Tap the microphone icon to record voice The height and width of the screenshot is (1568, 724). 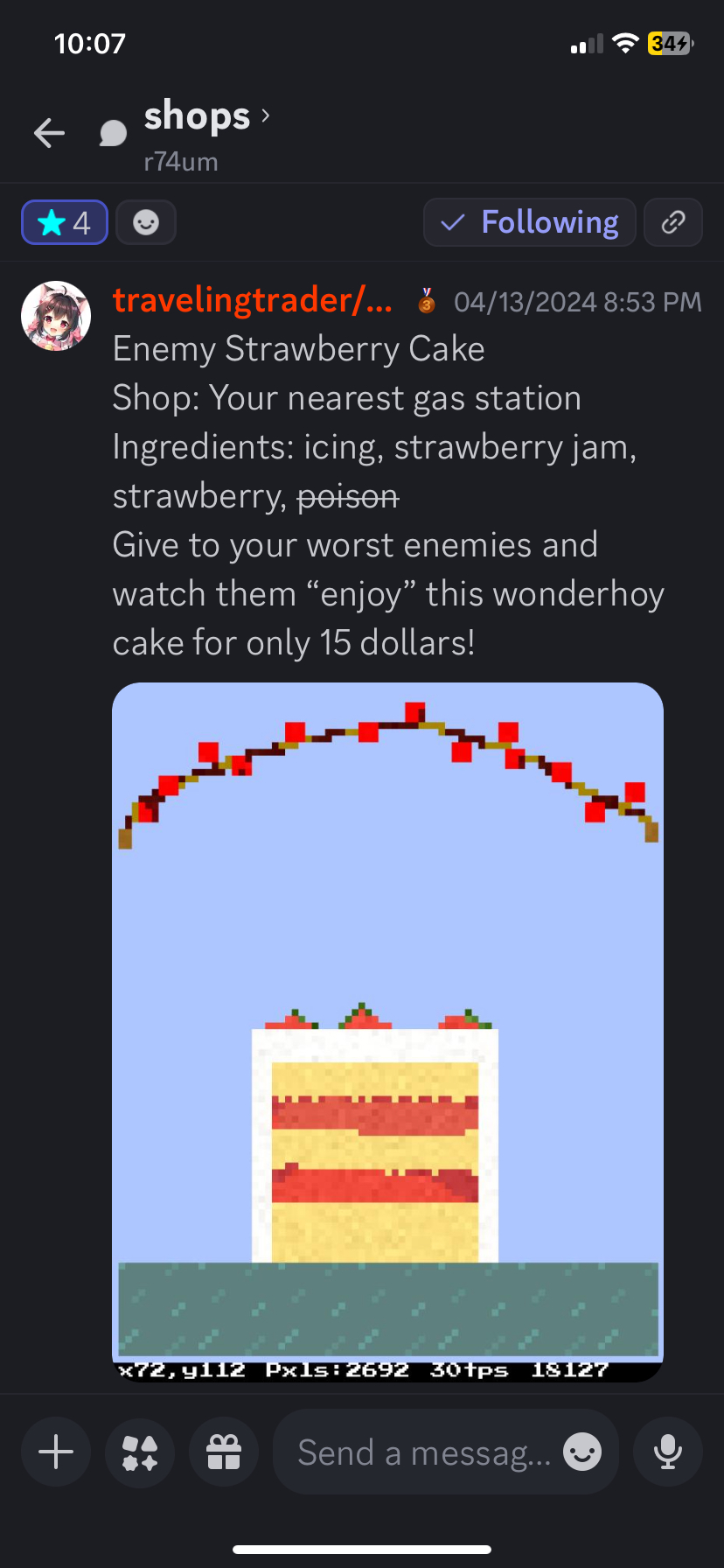click(667, 1452)
